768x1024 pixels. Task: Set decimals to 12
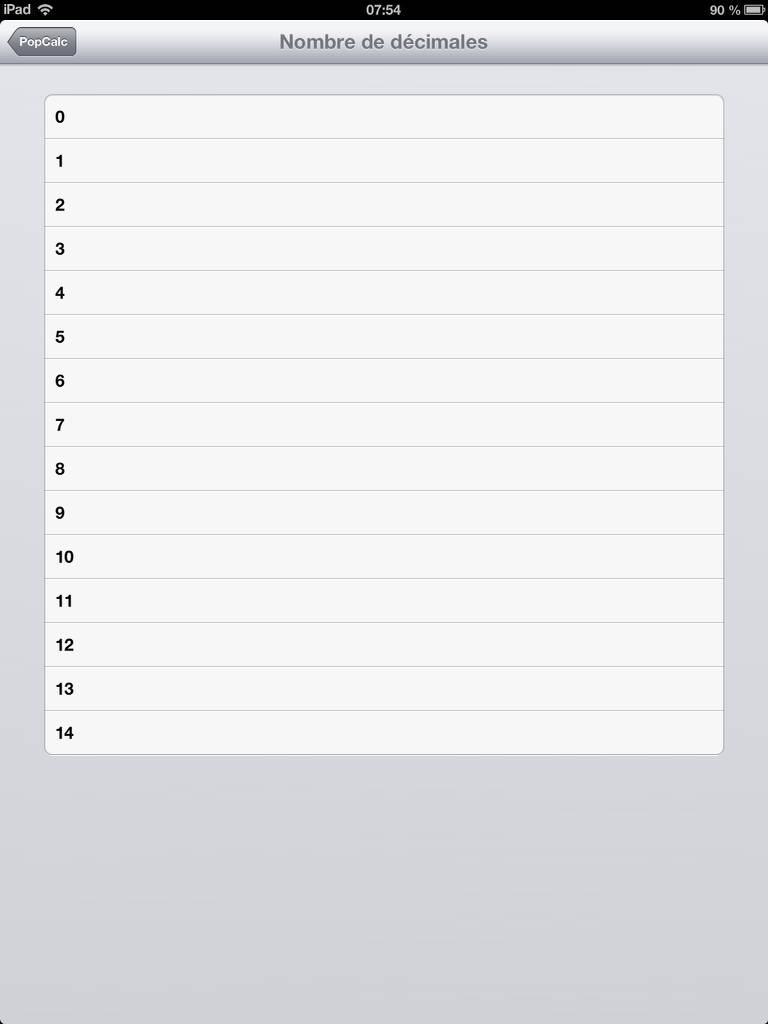point(384,645)
